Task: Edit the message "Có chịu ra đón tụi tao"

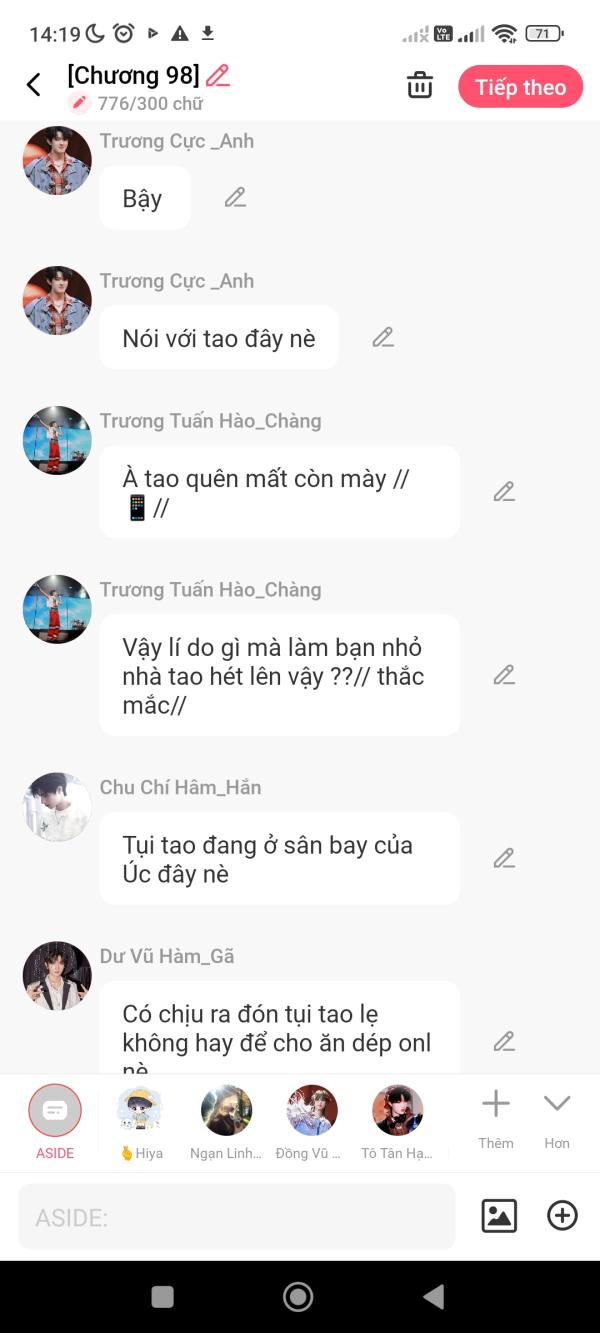Action: tap(504, 1042)
